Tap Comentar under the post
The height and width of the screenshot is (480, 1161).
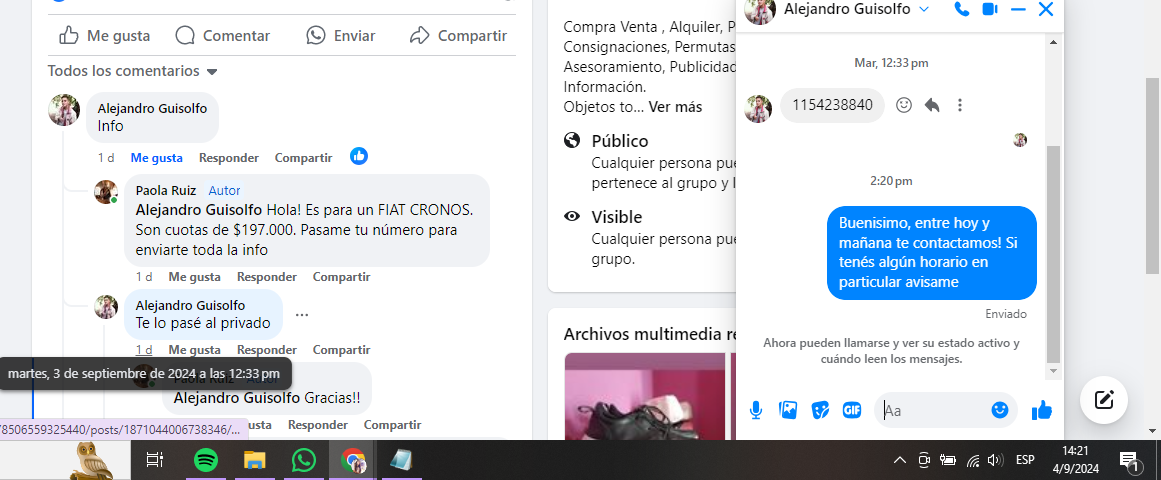tap(223, 35)
